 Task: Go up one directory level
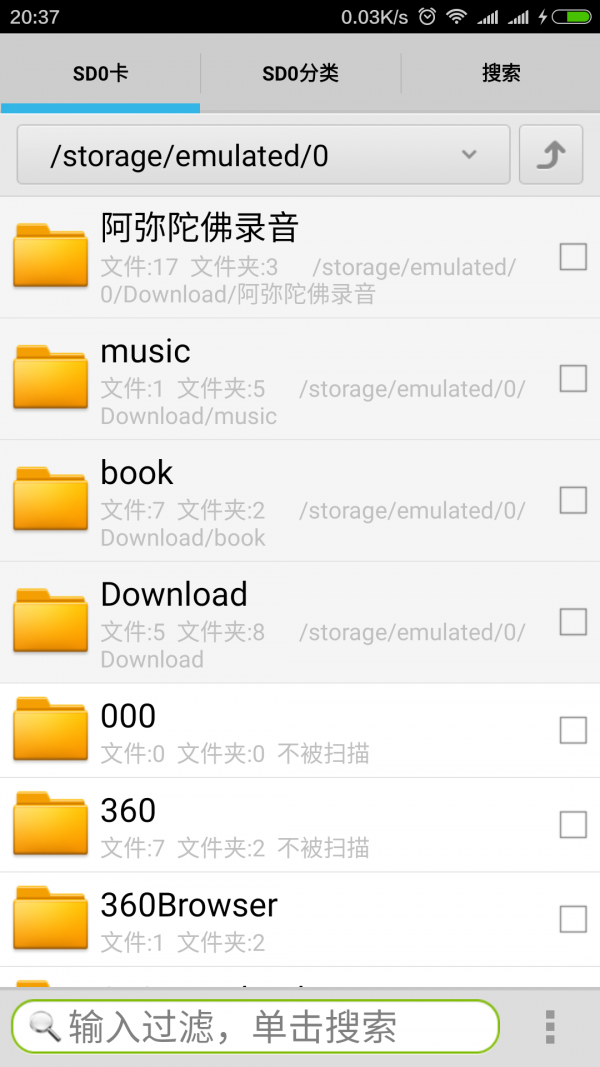pyautogui.click(x=551, y=155)
